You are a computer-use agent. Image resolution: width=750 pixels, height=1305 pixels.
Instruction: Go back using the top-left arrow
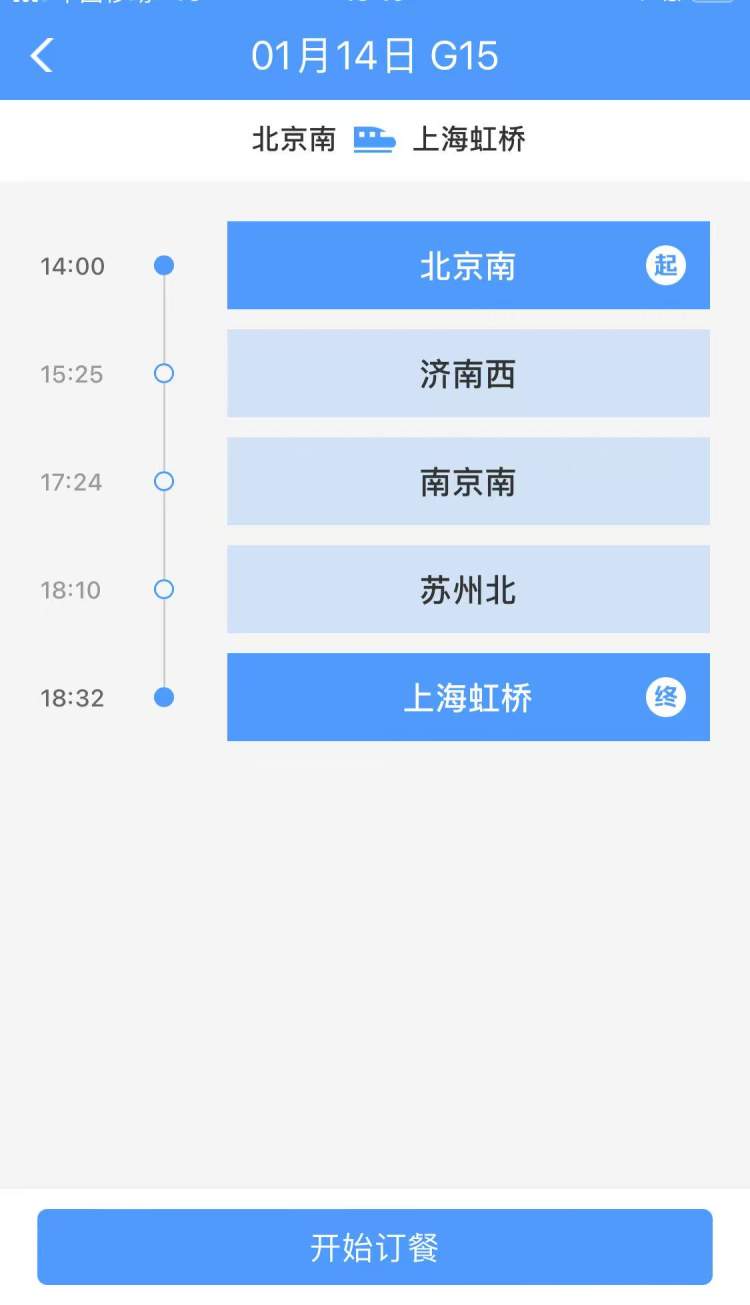click(x=41, y=56)
